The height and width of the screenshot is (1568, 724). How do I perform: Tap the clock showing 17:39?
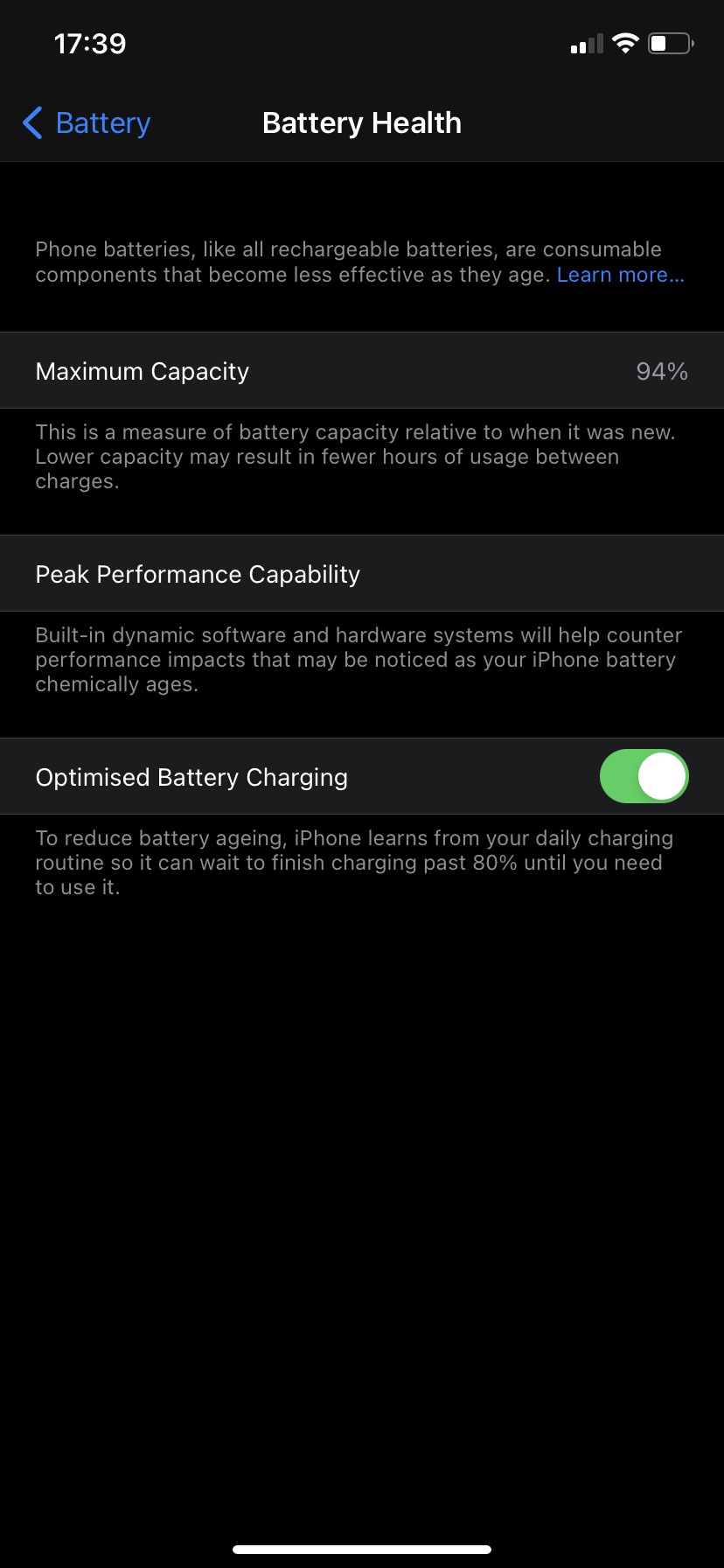(90, 43)
